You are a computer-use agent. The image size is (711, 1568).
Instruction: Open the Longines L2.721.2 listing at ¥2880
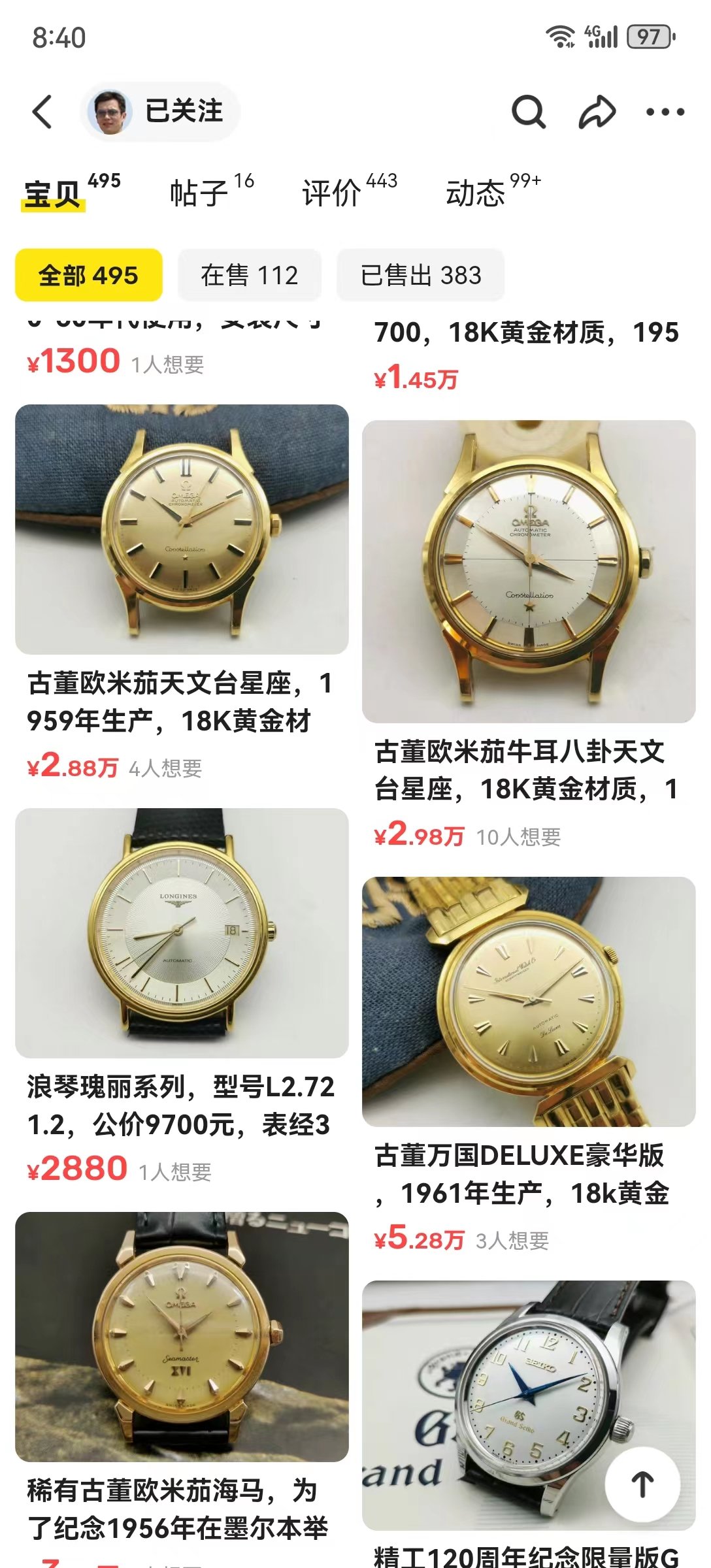point(182,933)
